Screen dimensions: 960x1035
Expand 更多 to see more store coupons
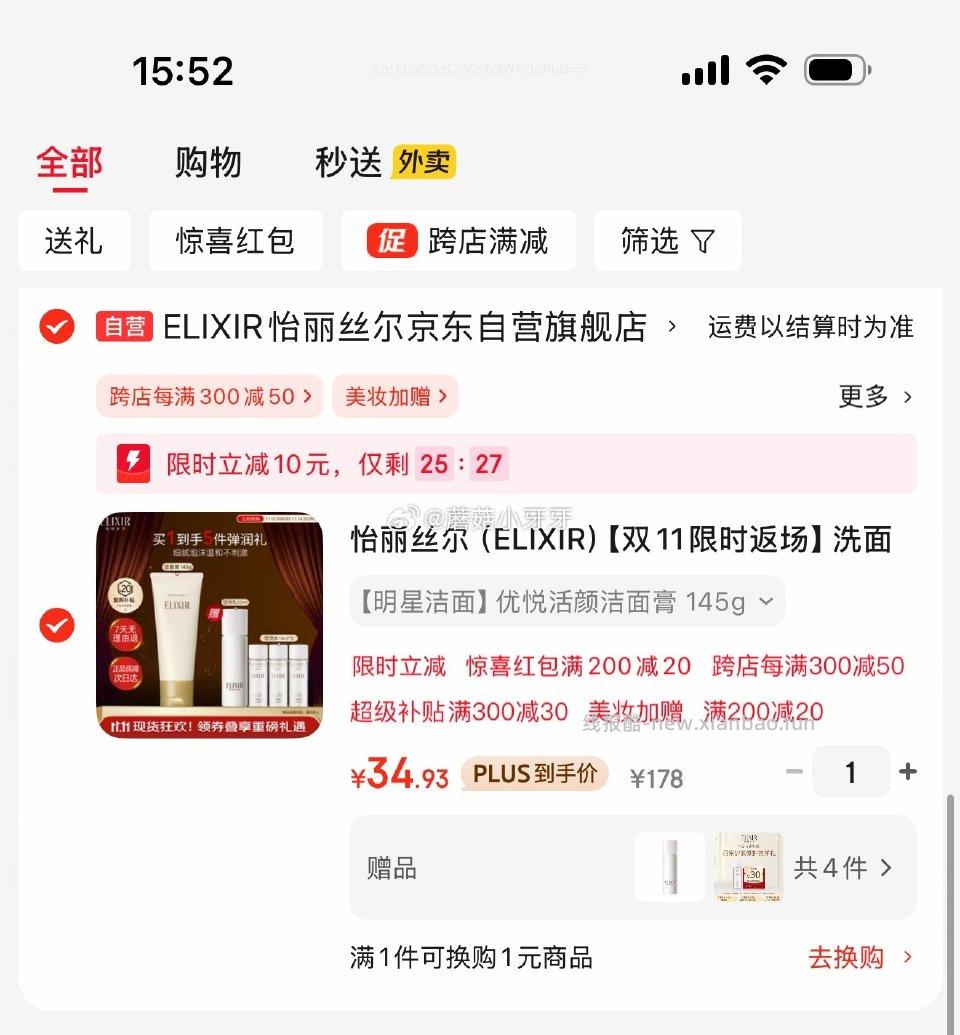coord(874,396)
